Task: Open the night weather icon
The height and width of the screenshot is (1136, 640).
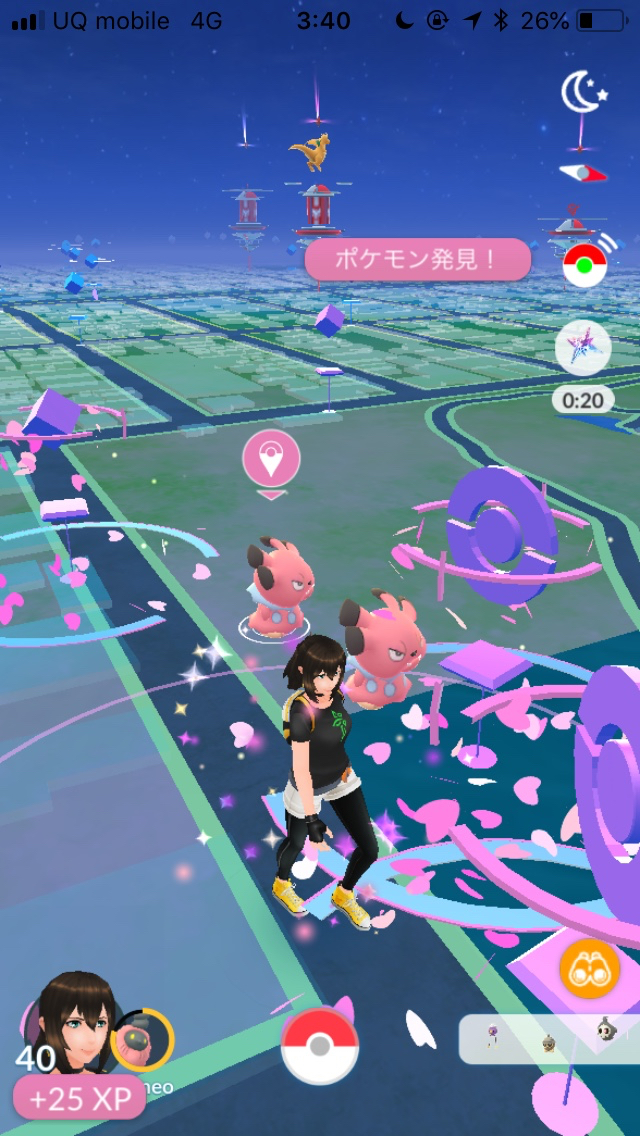Action: 583,94
